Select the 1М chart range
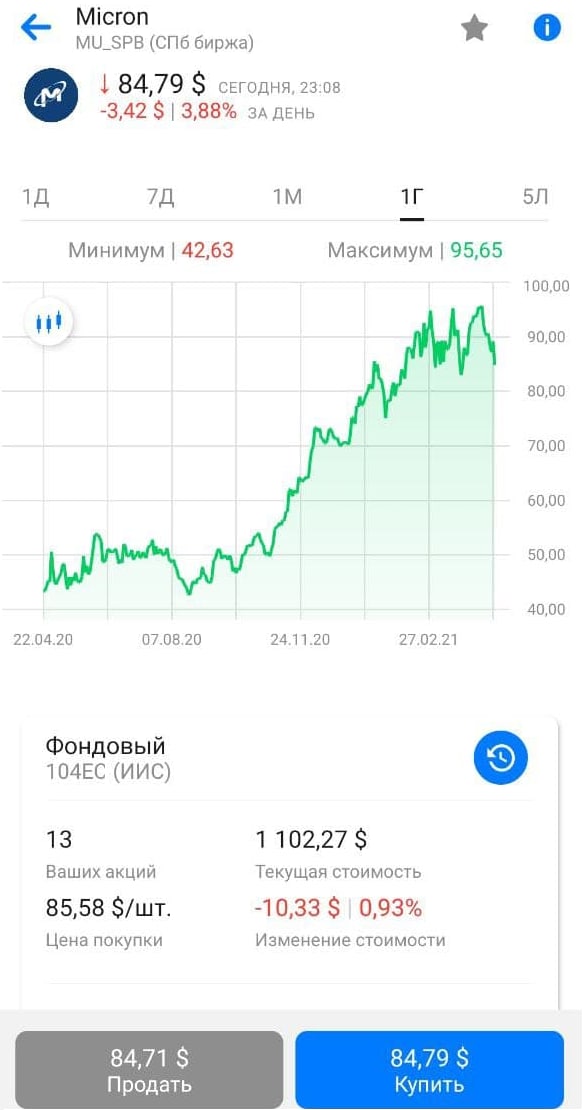This screenshot has width=588, height=1110. click(287, 197)
